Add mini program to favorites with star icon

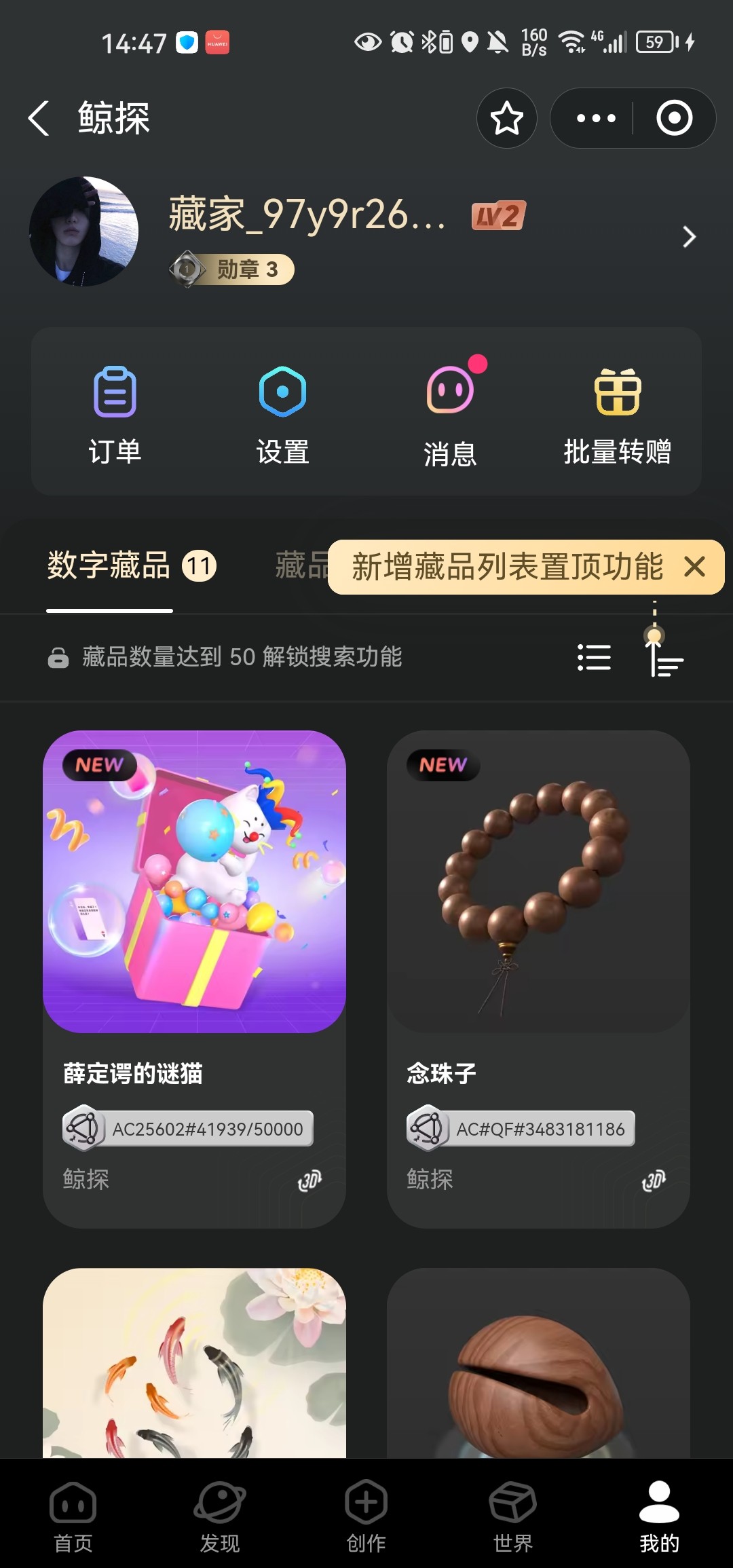506,118
